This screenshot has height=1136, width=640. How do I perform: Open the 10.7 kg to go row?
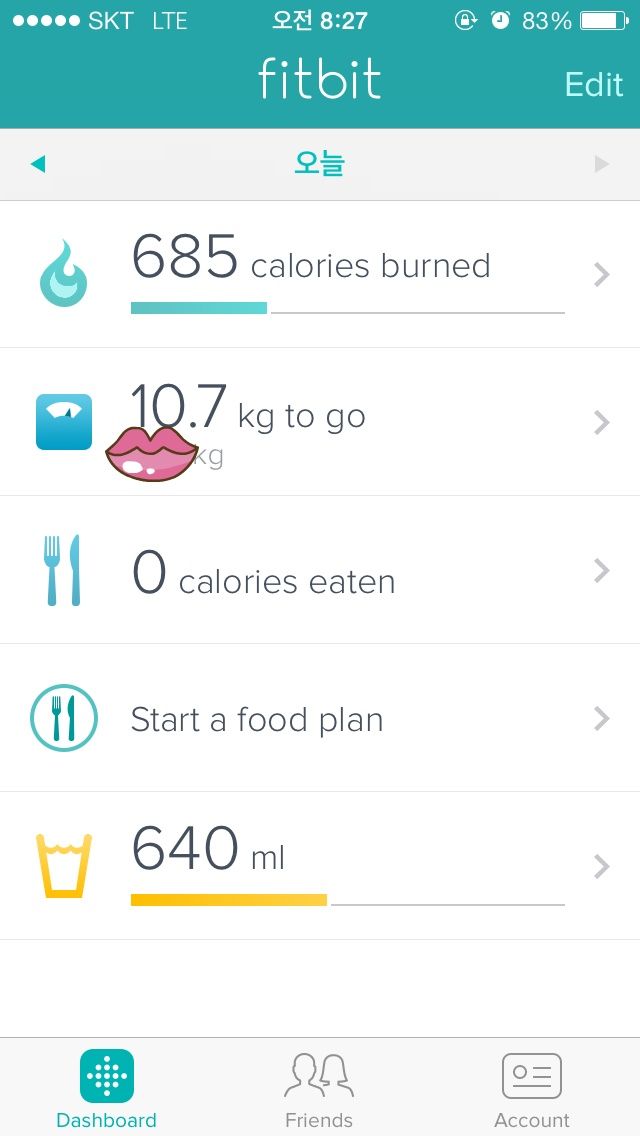(x=320, y=422)
